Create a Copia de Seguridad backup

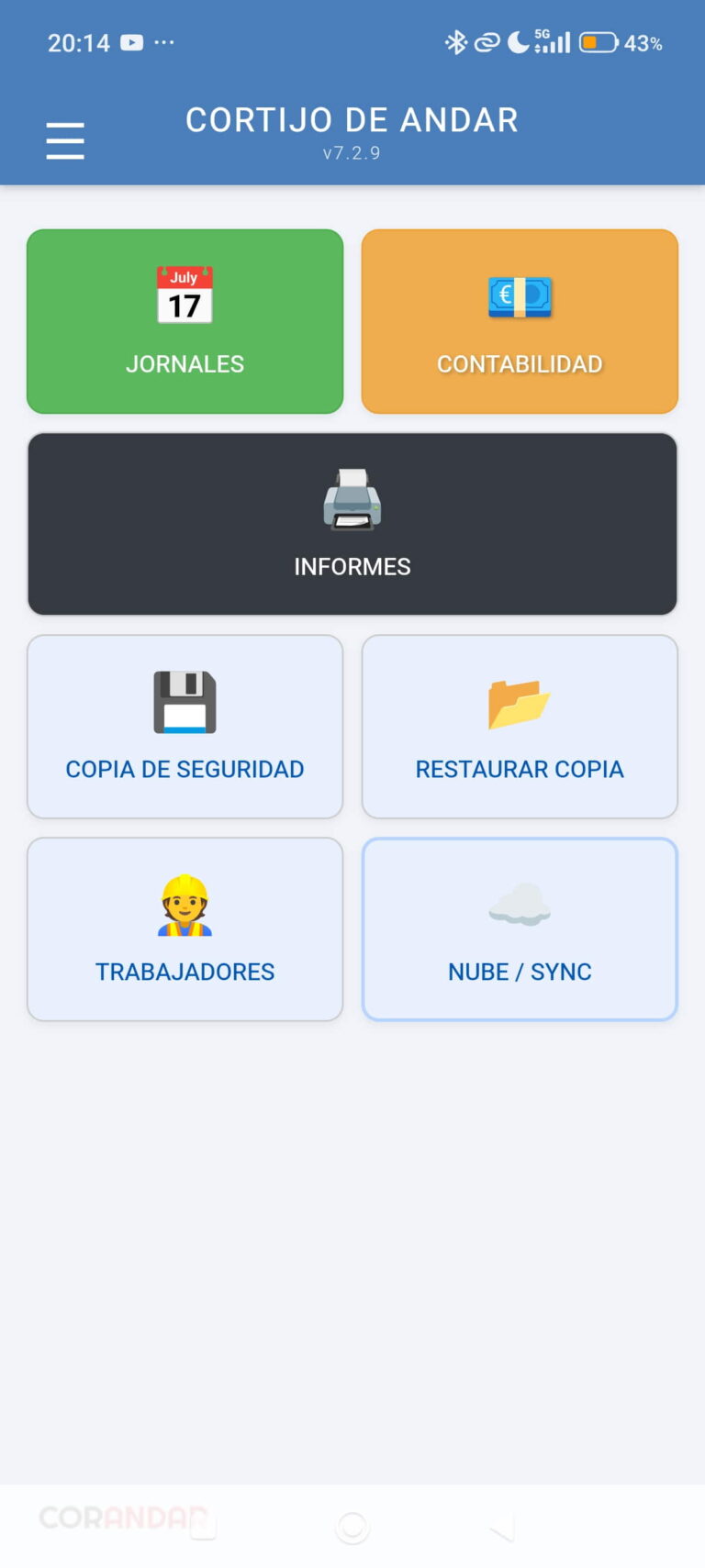point(185,727)
